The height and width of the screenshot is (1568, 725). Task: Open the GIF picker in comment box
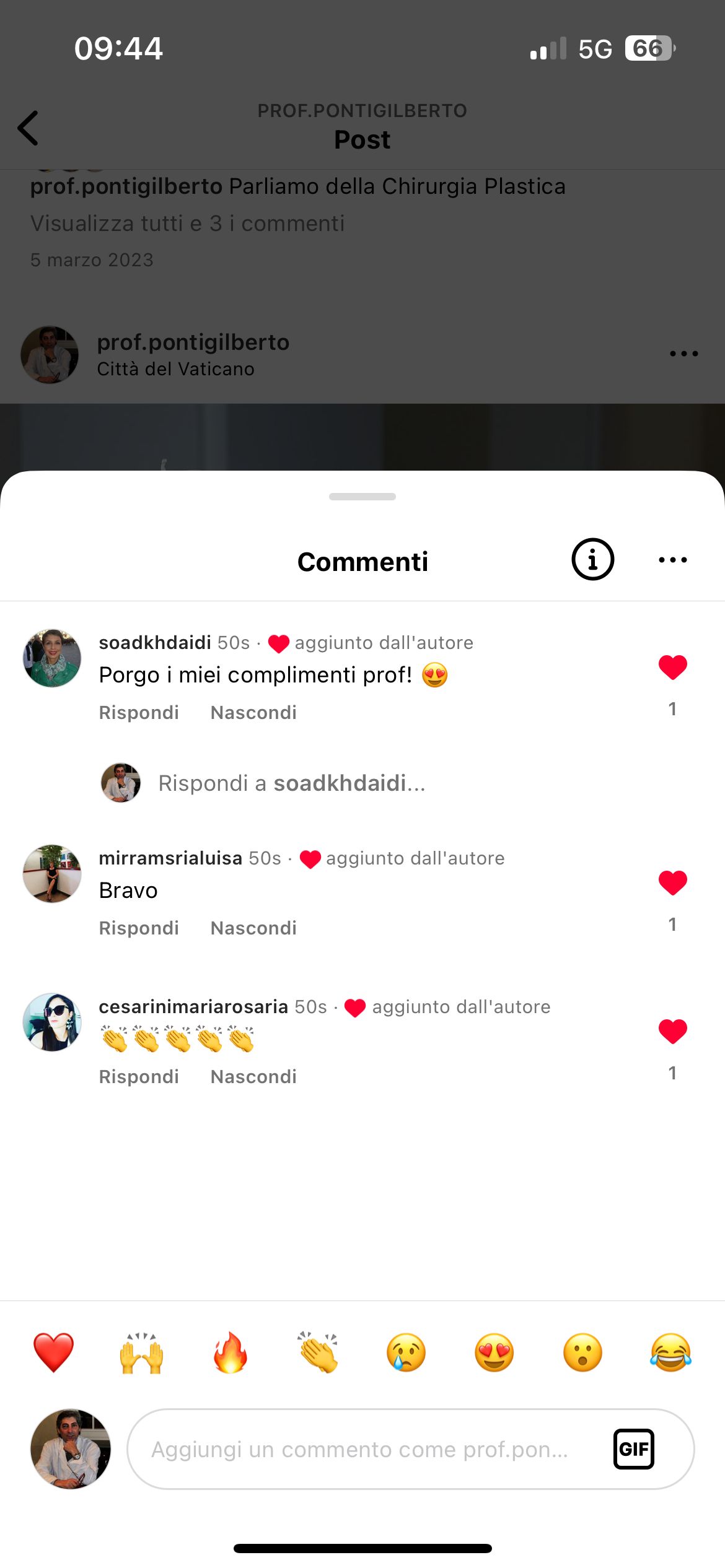pos(633,1449)
